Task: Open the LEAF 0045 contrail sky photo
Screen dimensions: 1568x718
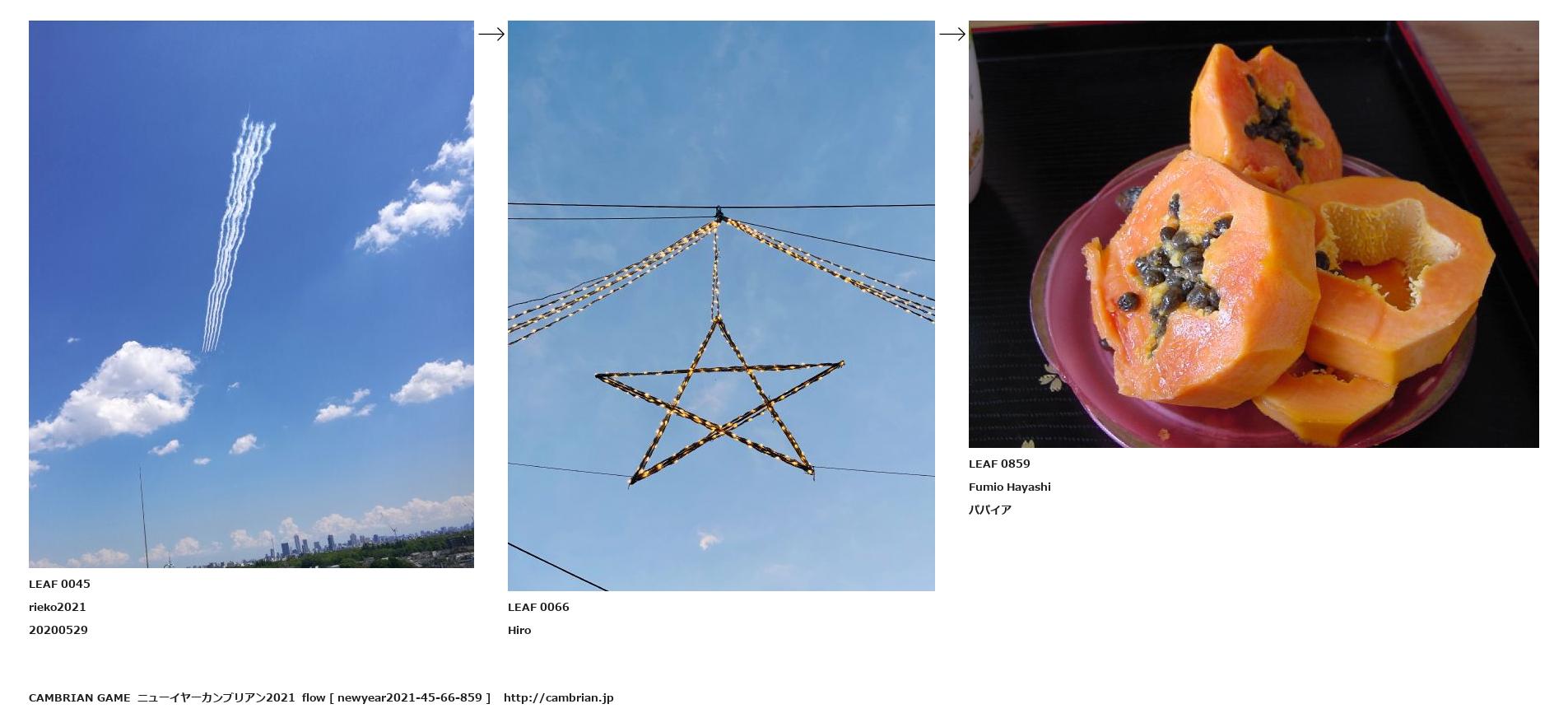Action: (x=251, y=294)
